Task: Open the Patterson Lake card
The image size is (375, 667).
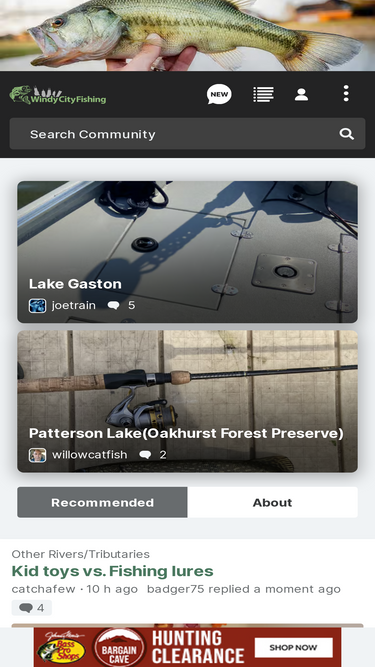Action: (x=187, y=401)
